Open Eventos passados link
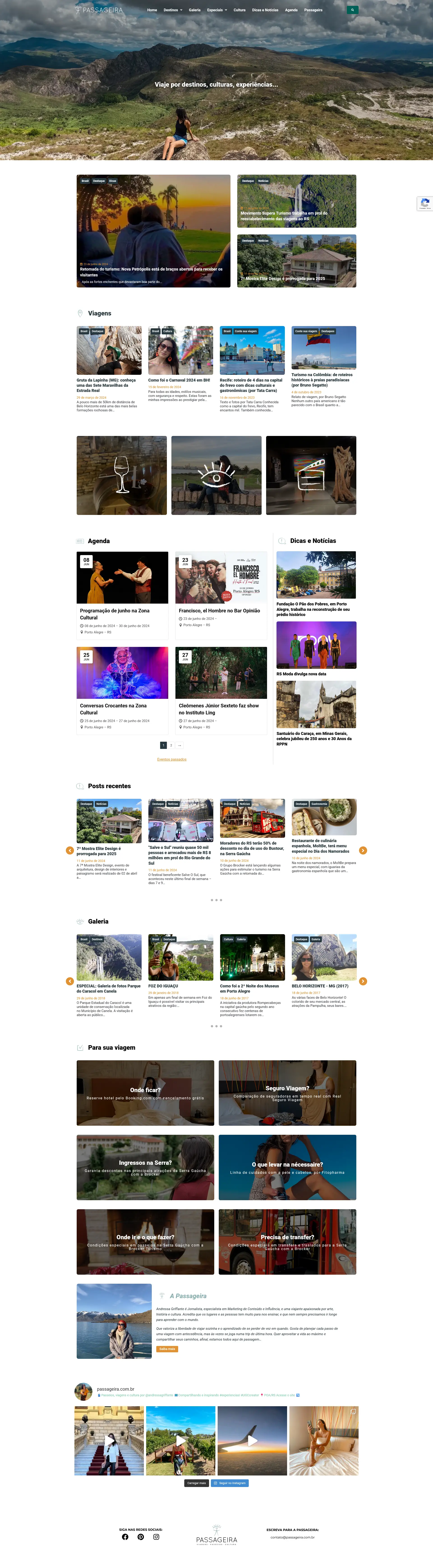The image size is (433, 1568). pos(171,759)
